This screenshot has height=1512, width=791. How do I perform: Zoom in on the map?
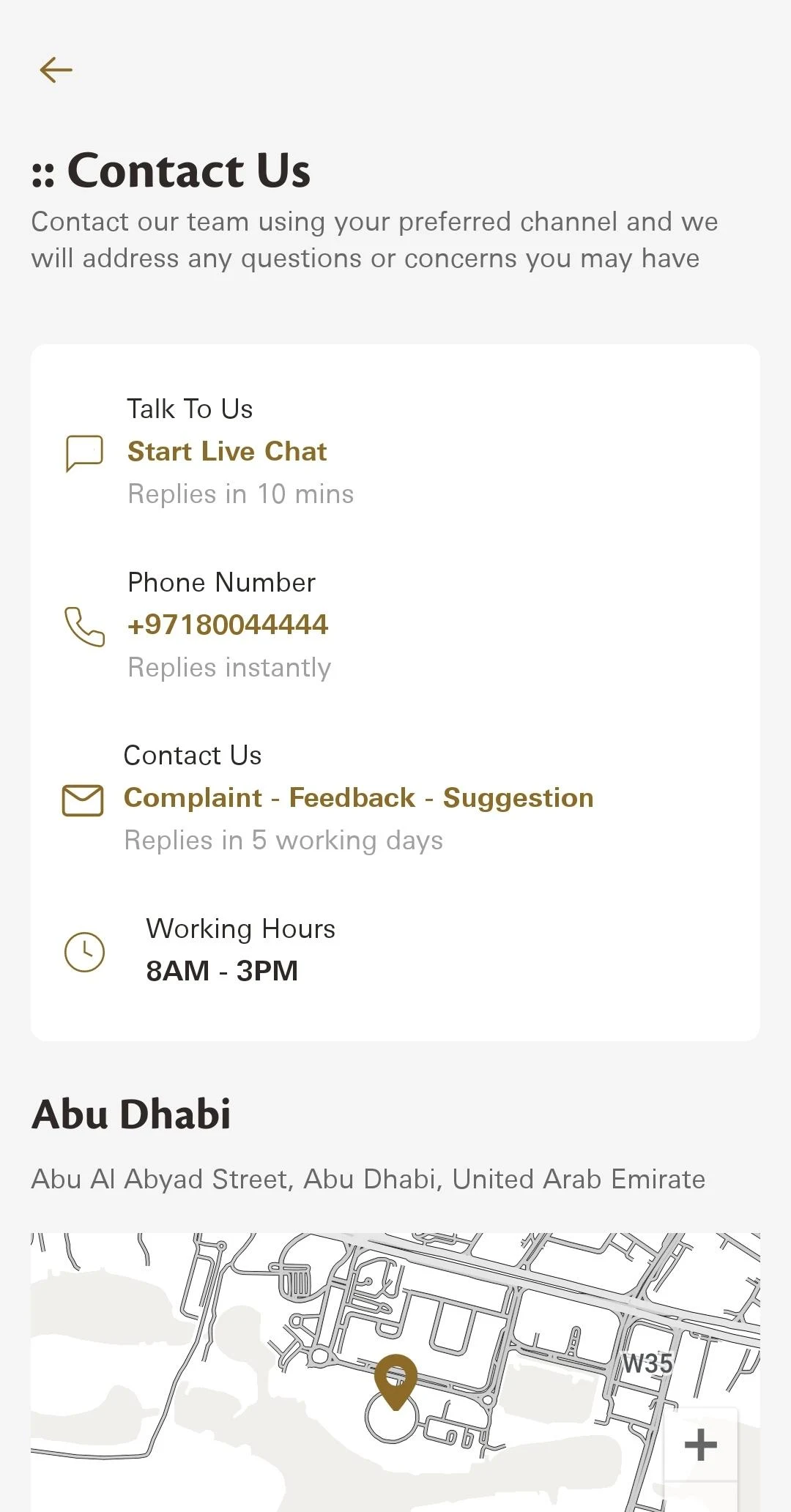point(700,1445)
